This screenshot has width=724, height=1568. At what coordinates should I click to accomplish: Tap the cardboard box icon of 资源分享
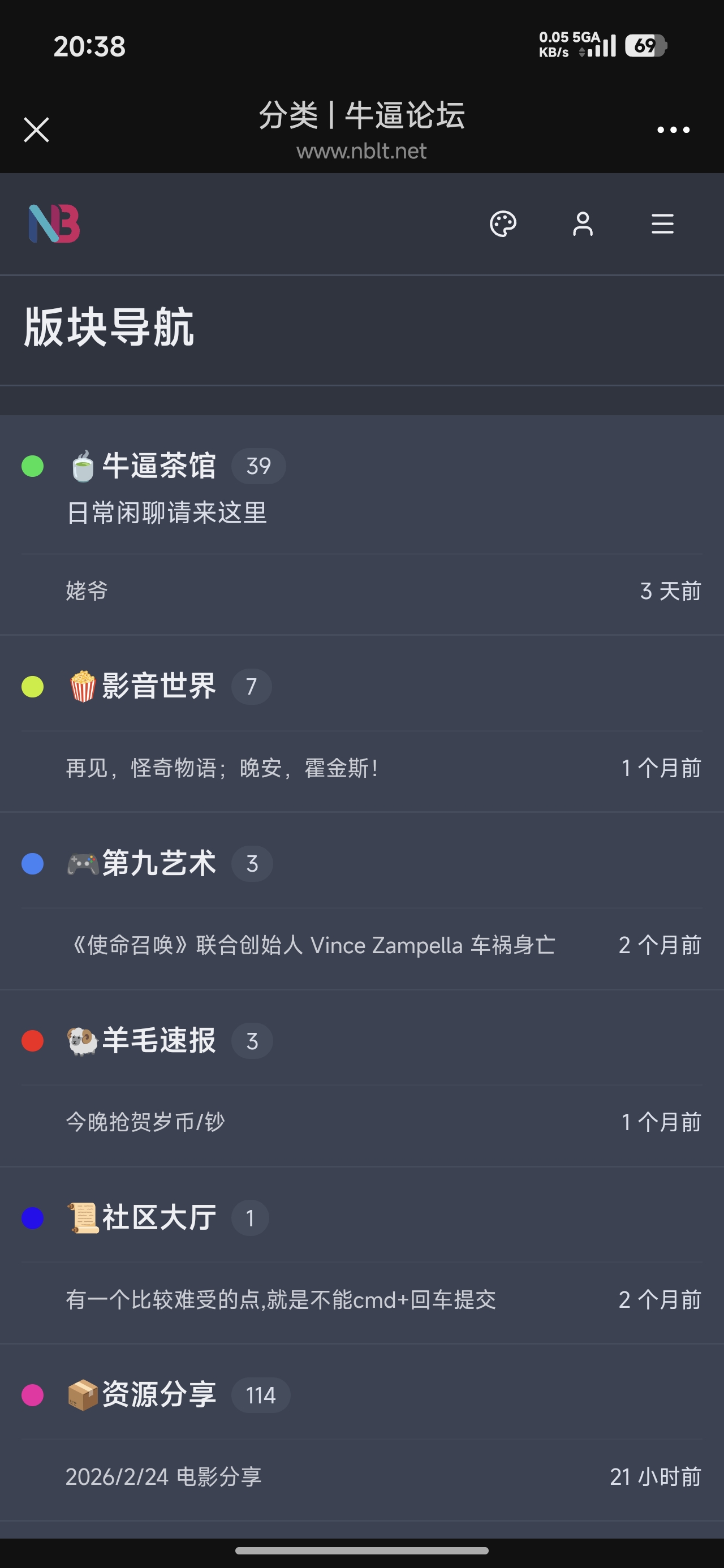(82, 1395)
